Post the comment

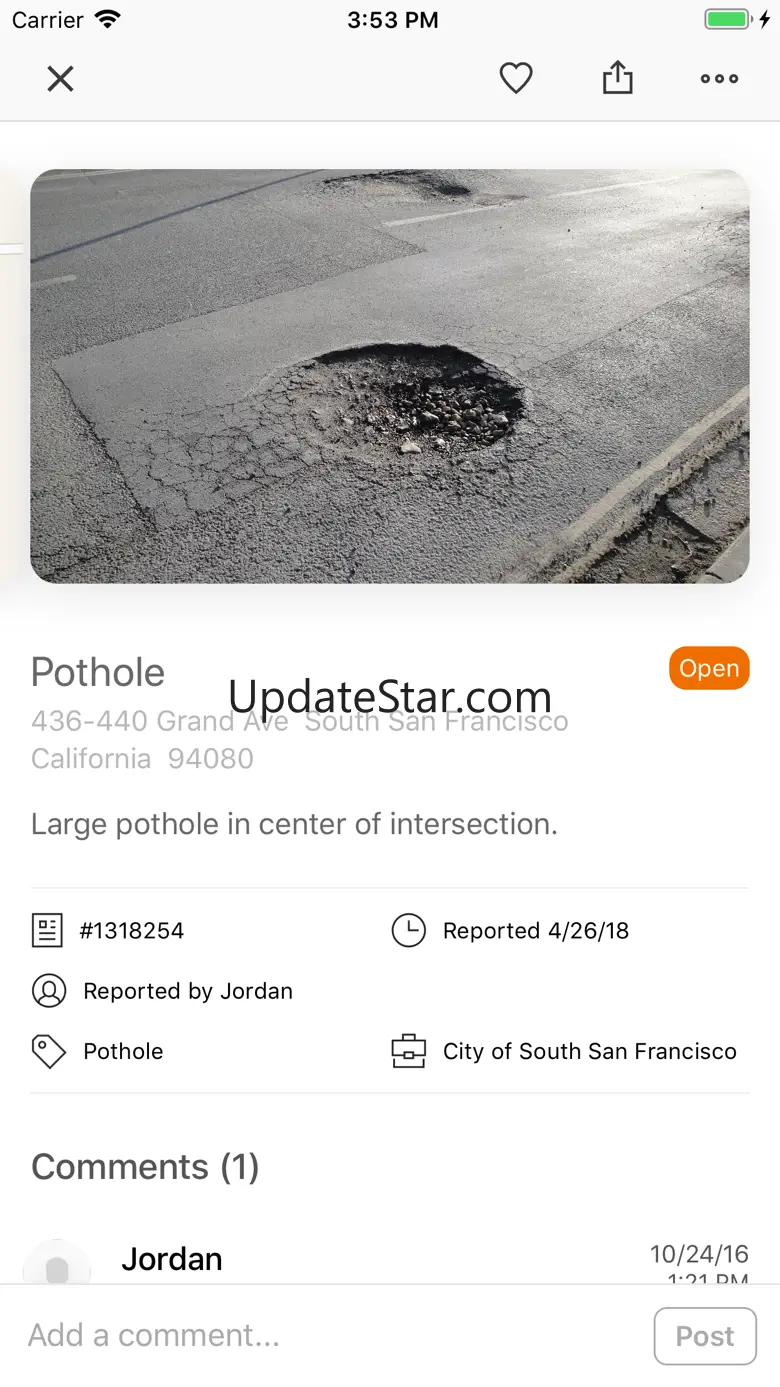[x=705, y=1336]
